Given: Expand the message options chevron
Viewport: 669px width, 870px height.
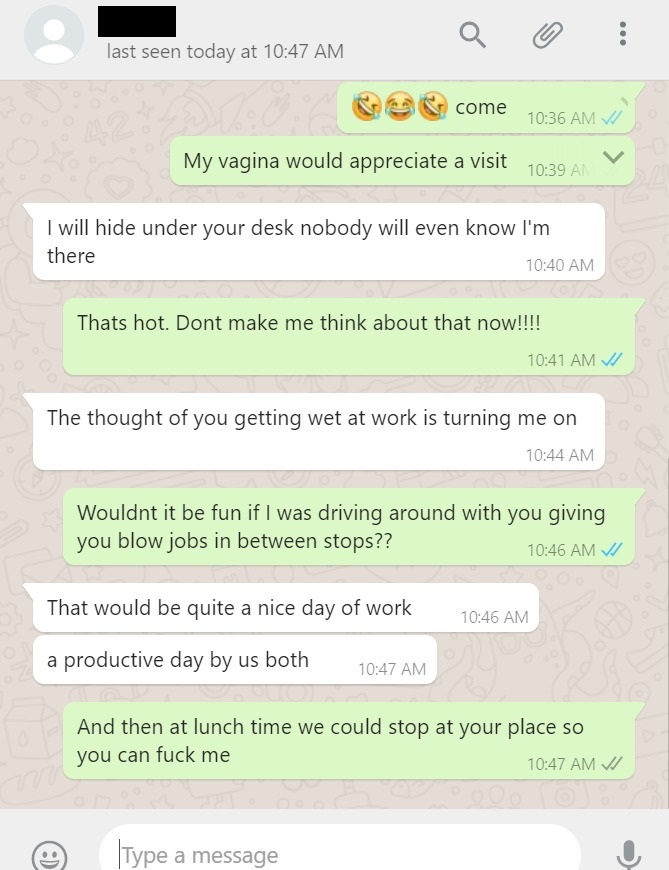Looking at the screenshot, I should [x=614, y=157].
